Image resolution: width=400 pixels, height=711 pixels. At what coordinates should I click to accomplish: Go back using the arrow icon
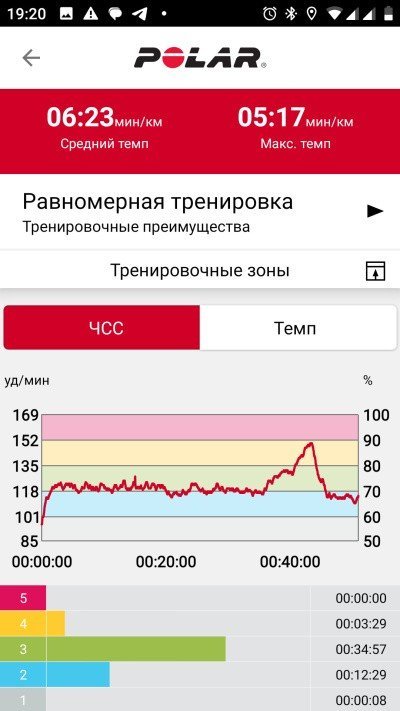[x=31, y=58]
